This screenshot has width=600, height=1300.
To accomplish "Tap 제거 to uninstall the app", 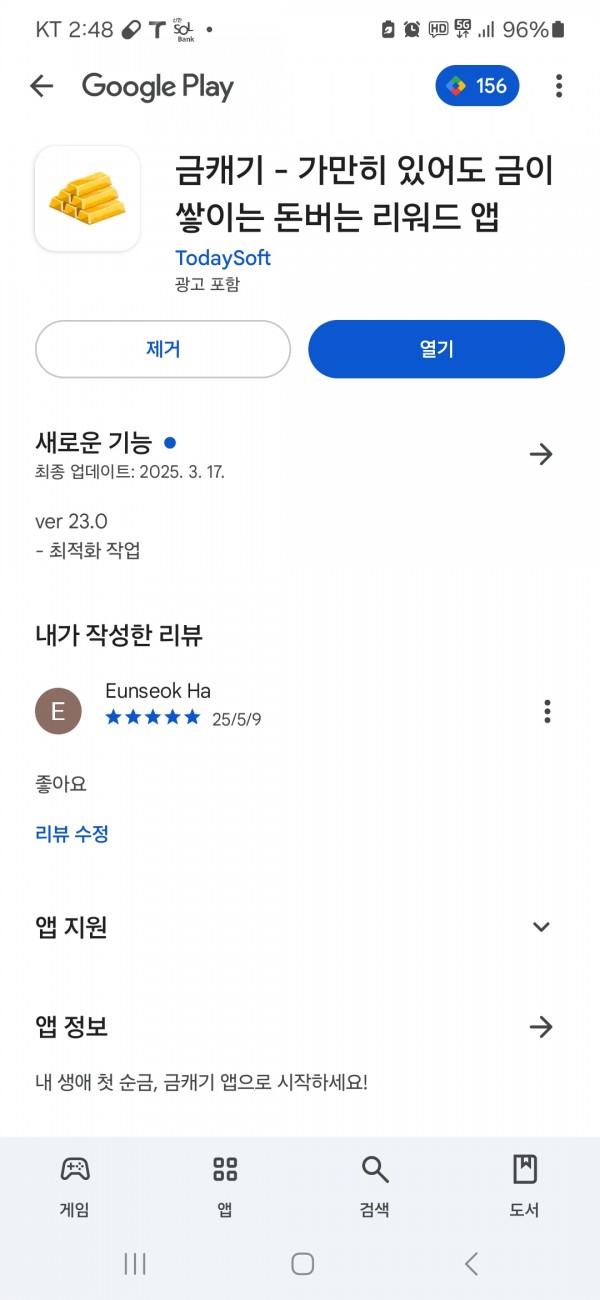I will (x=163, y=349).
